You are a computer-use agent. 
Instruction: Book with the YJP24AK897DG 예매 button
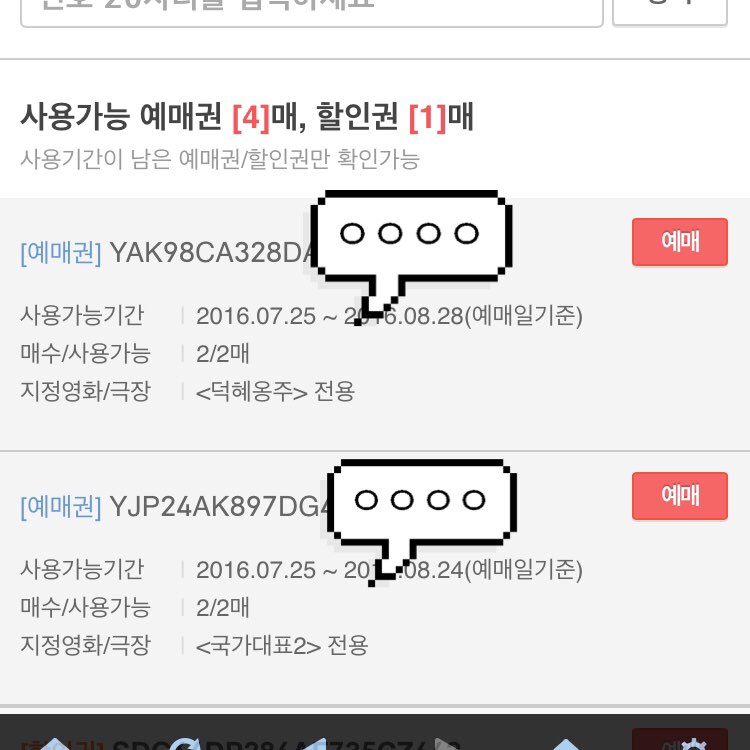pyautogui.click(x=679, y=495)
